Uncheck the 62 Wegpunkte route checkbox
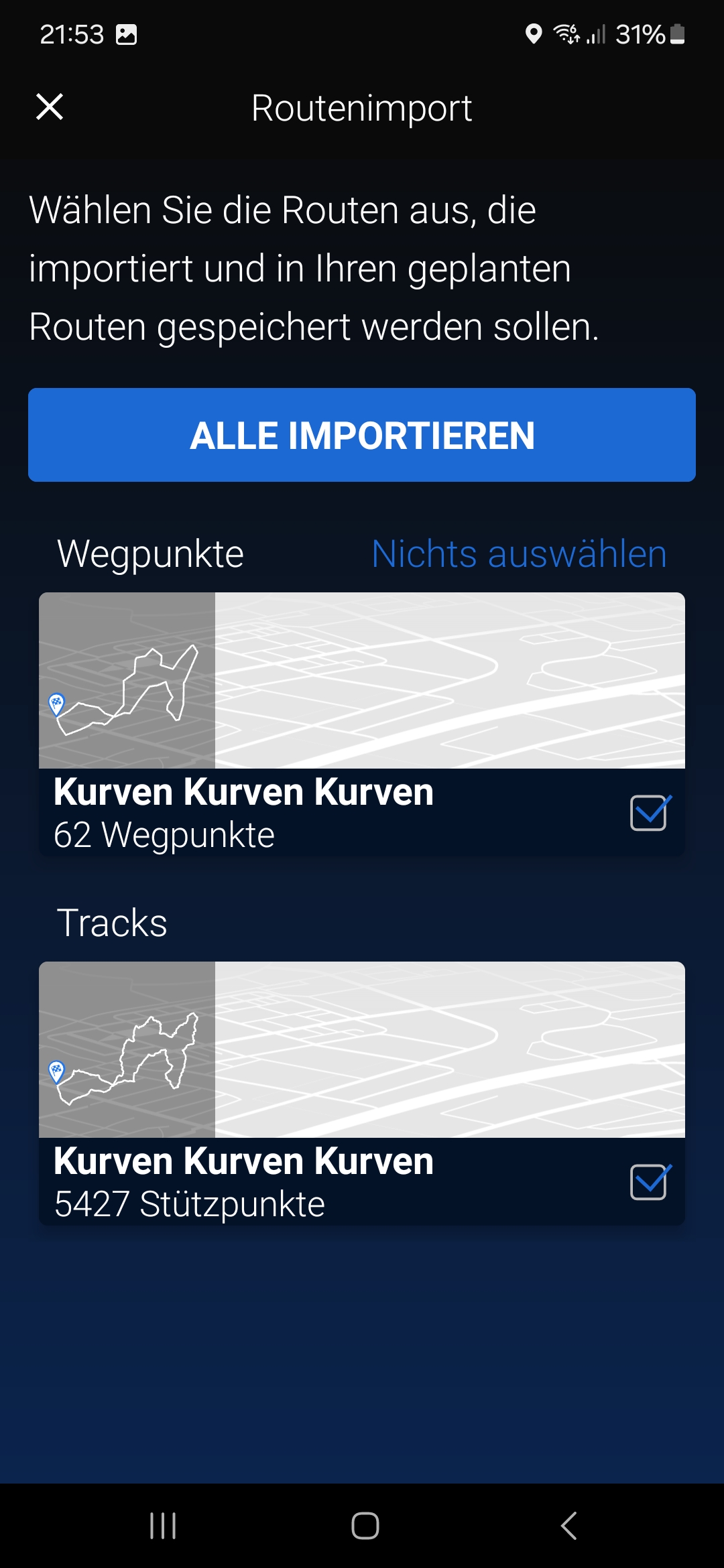The image size is (724, 1568). tap(649, 813)
